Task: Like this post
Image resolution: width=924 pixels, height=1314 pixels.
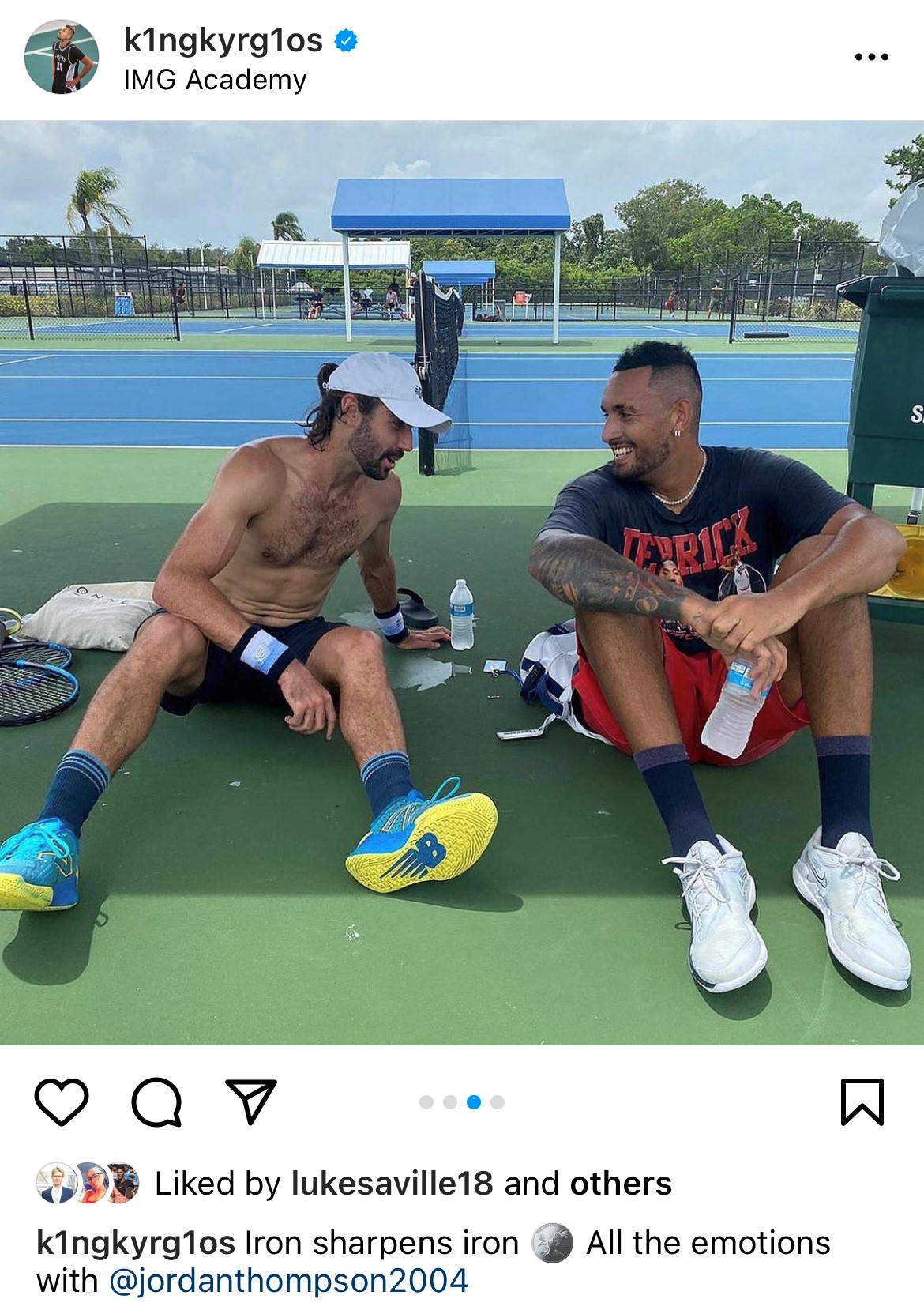Action: pyautogui.click(x=62, y=1101)
